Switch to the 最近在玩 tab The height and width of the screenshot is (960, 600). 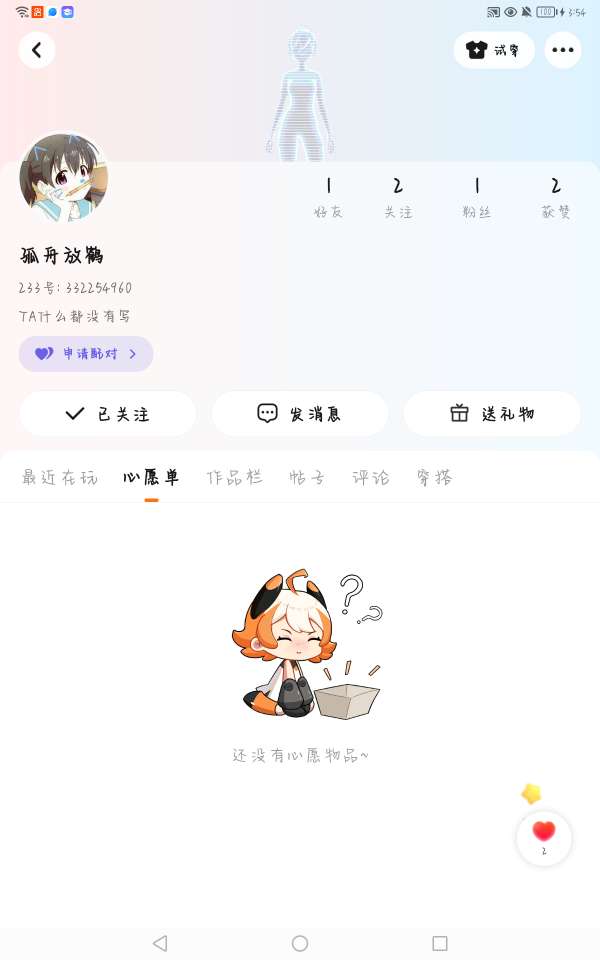(60, 477)
